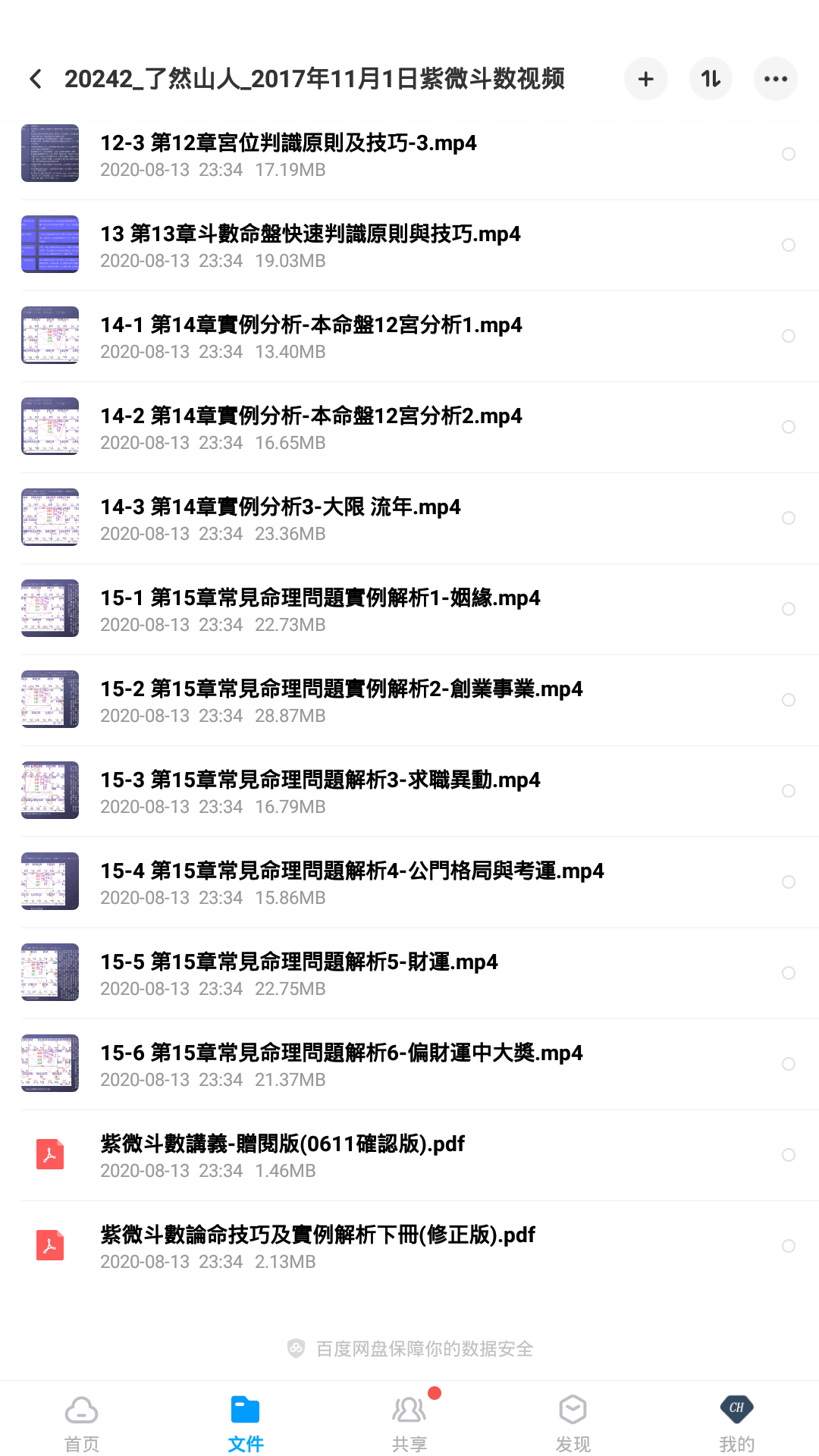Open 15-5 常見命理問題解析5-財運.mp4
Image resolution: width=819 pixels, height=1456 pixels.
pyautogui.click(x=299, y=973)
